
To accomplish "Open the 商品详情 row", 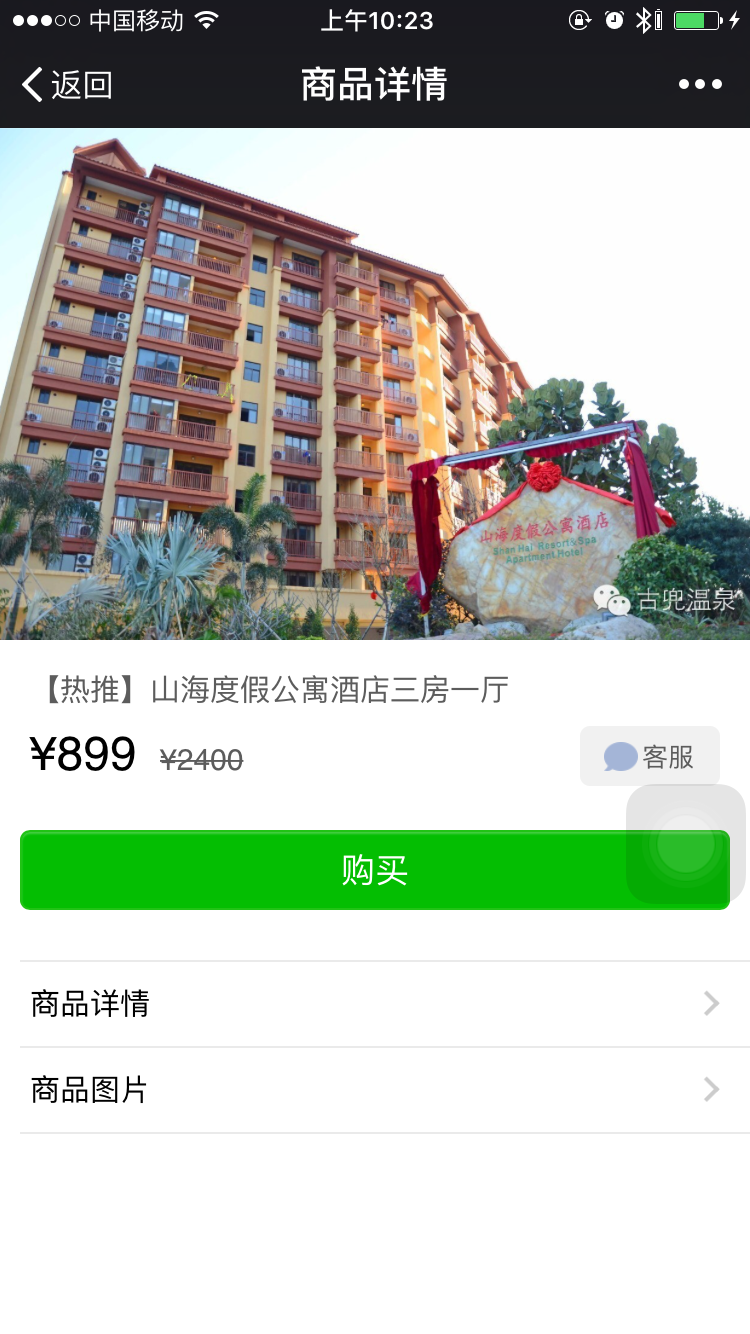I will [x=375, y=1004].
